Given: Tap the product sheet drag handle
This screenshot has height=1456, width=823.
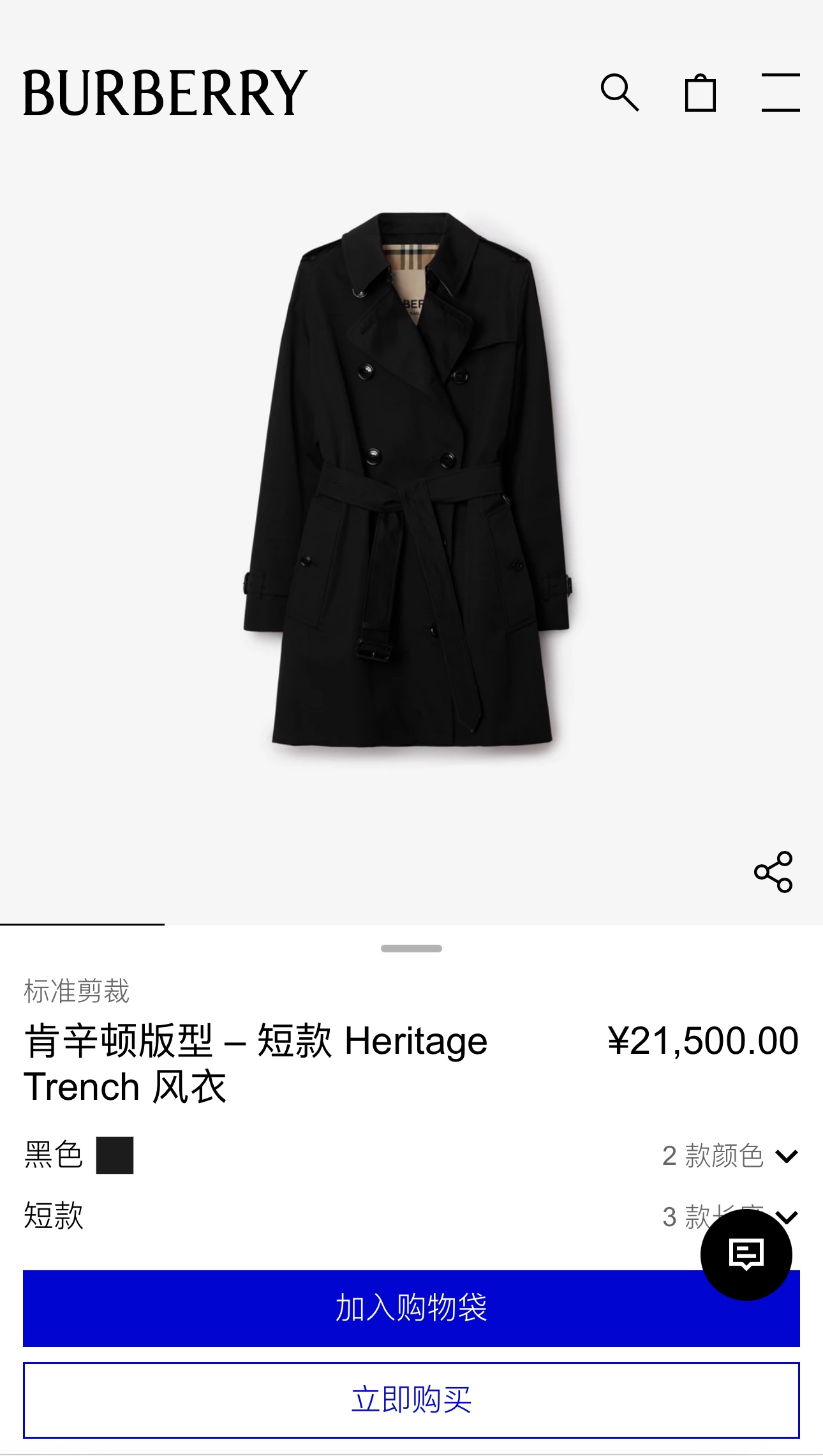Looking at the screenshot, I should [411, 949].
